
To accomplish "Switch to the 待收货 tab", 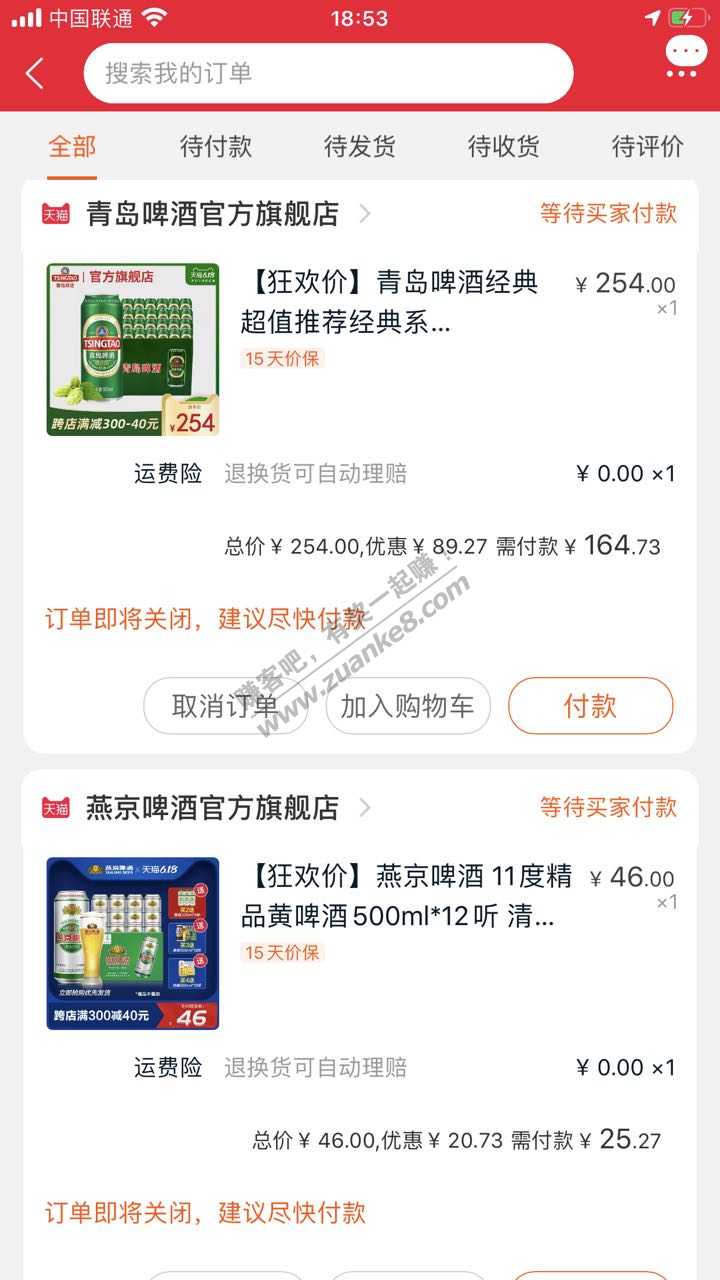I will pyautogui.click(x=504, y=147).
